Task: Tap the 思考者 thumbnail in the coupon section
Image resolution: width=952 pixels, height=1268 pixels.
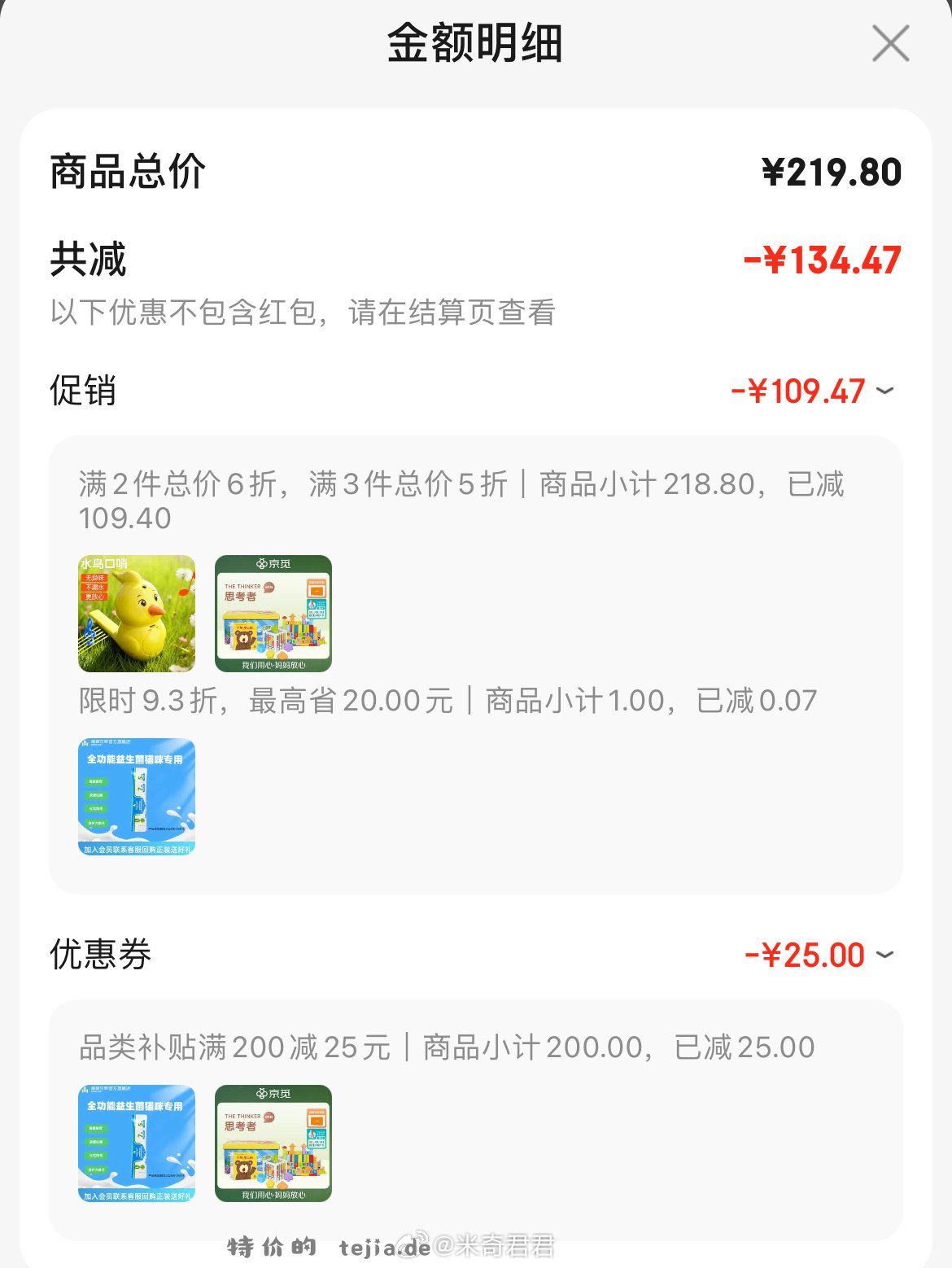Action: (273, 1143)
